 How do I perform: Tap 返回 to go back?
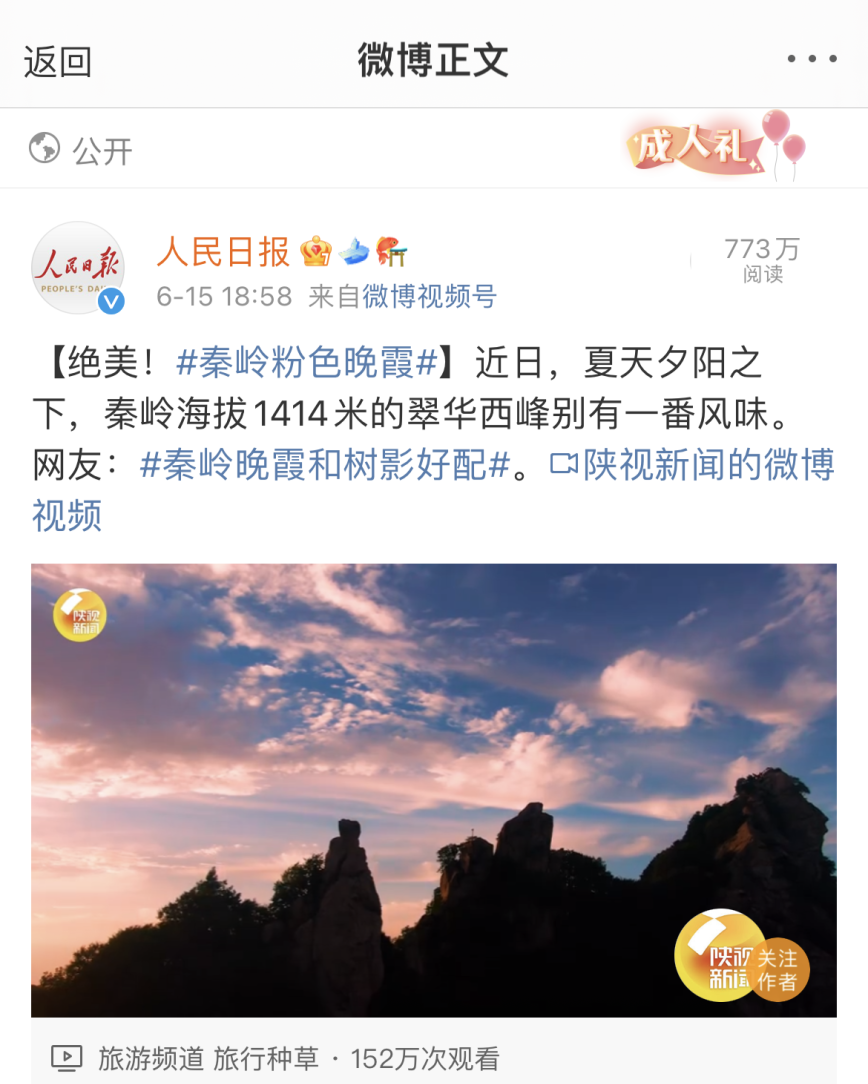click(58, 62)
